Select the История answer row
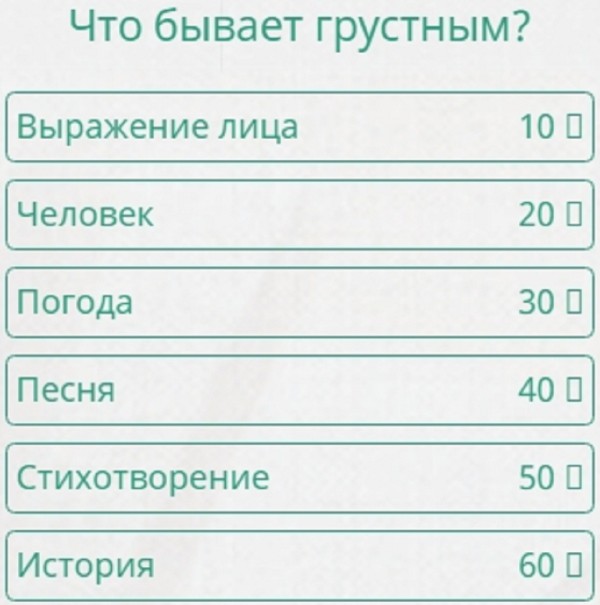This screenshot has height=605, width=600. [299, 566]
